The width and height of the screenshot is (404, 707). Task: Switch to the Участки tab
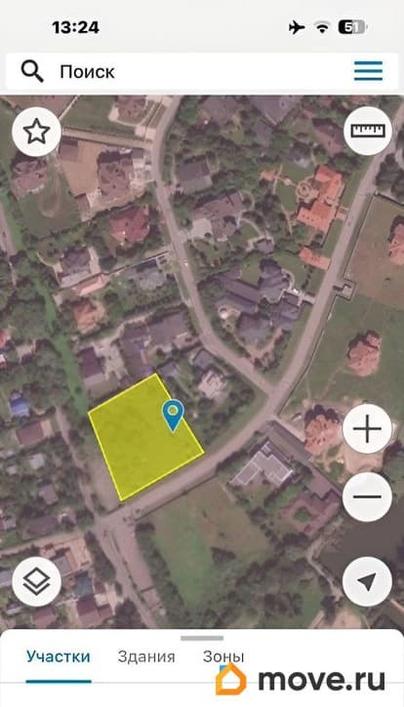click(58, 656)
